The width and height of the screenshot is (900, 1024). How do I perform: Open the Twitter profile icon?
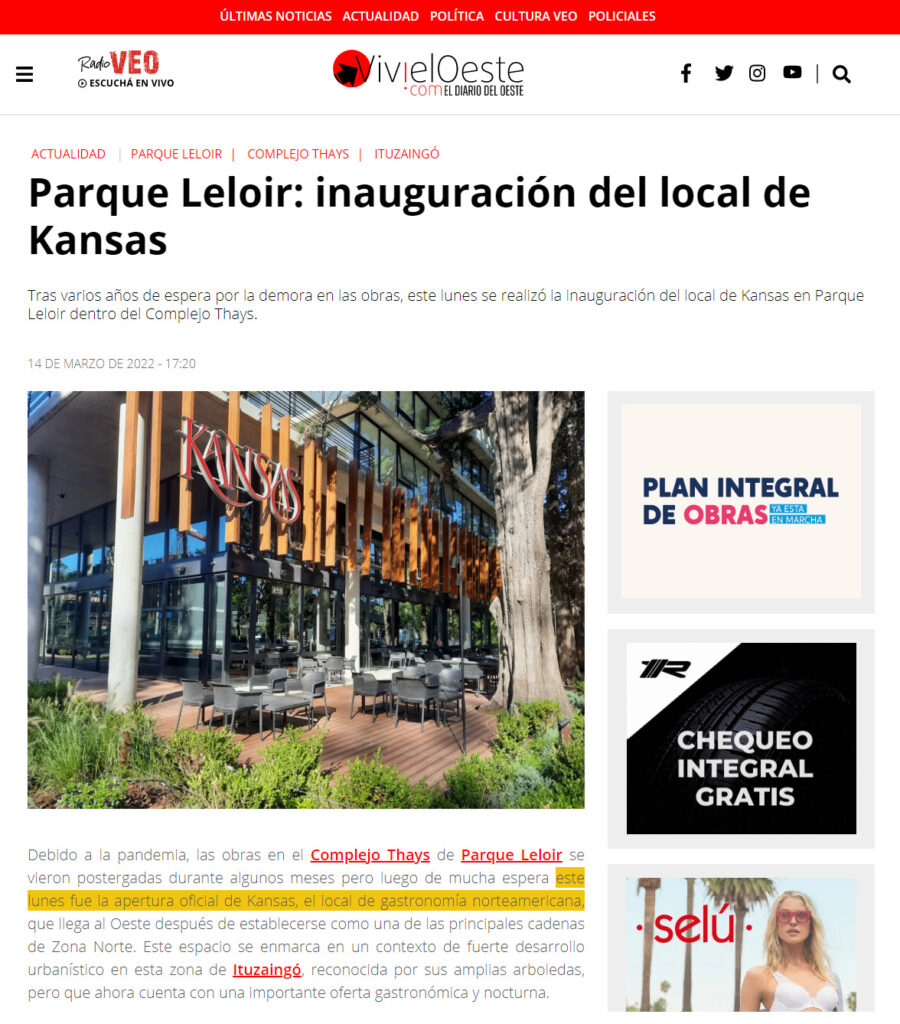pos(724,73)
